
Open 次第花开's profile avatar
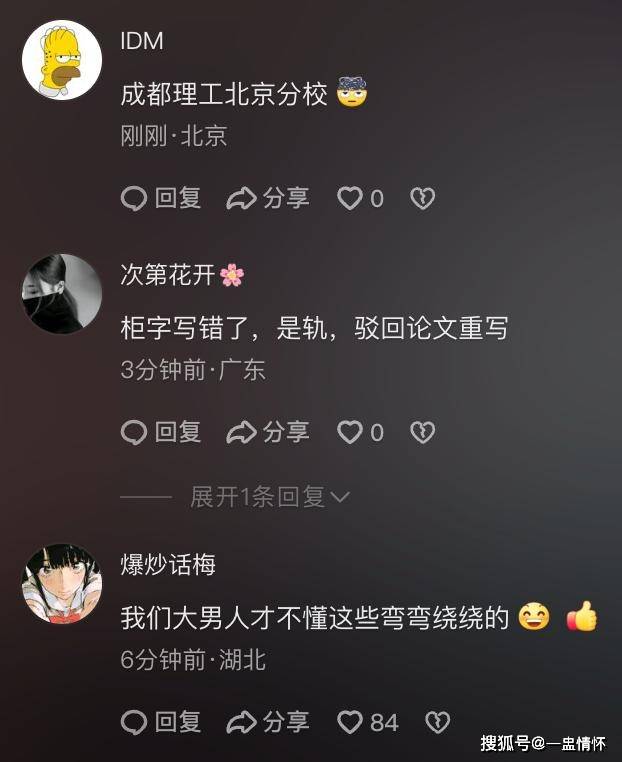[x=62, y=293]
